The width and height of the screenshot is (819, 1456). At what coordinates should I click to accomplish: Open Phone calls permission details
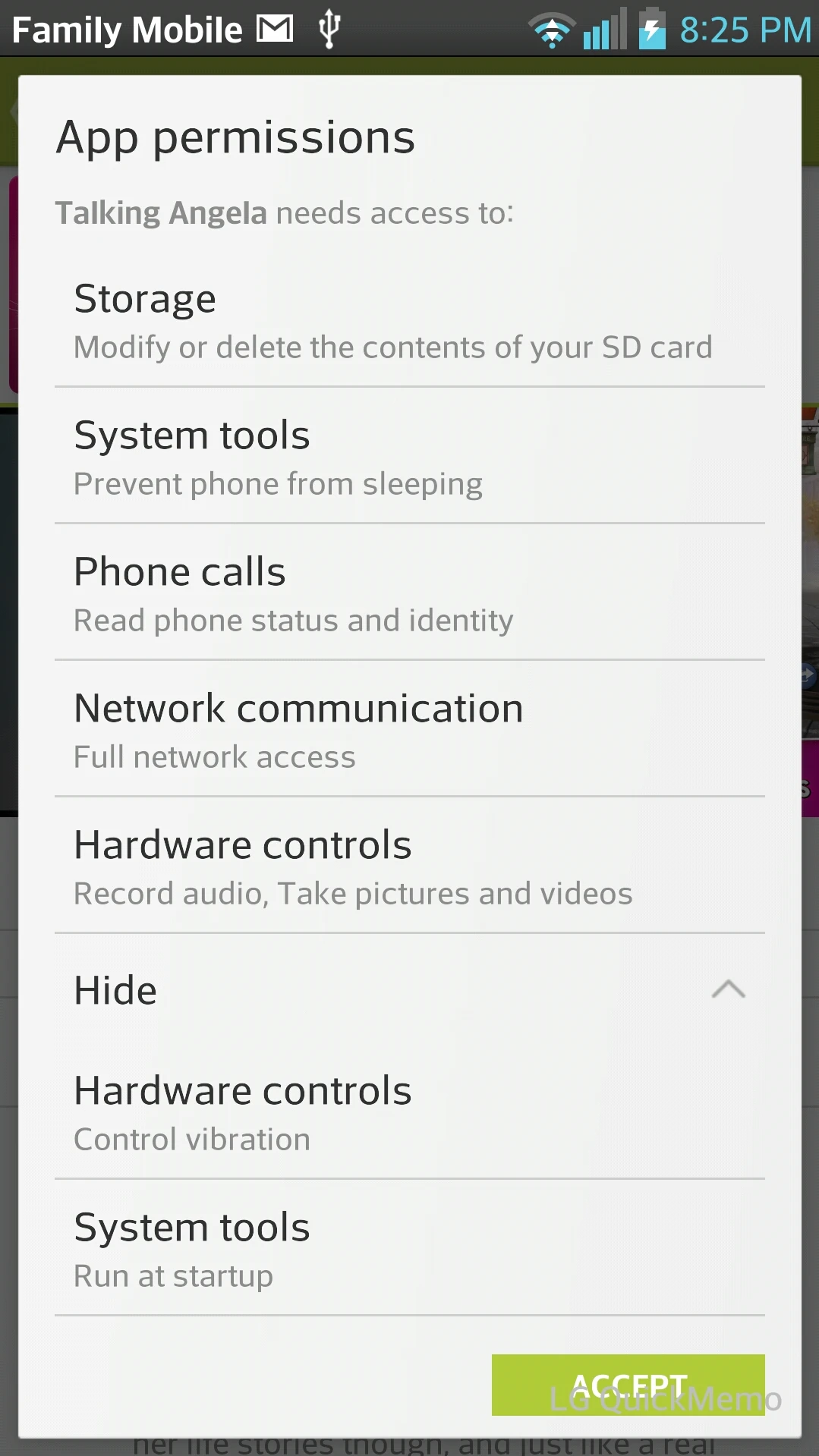point(409,594)
